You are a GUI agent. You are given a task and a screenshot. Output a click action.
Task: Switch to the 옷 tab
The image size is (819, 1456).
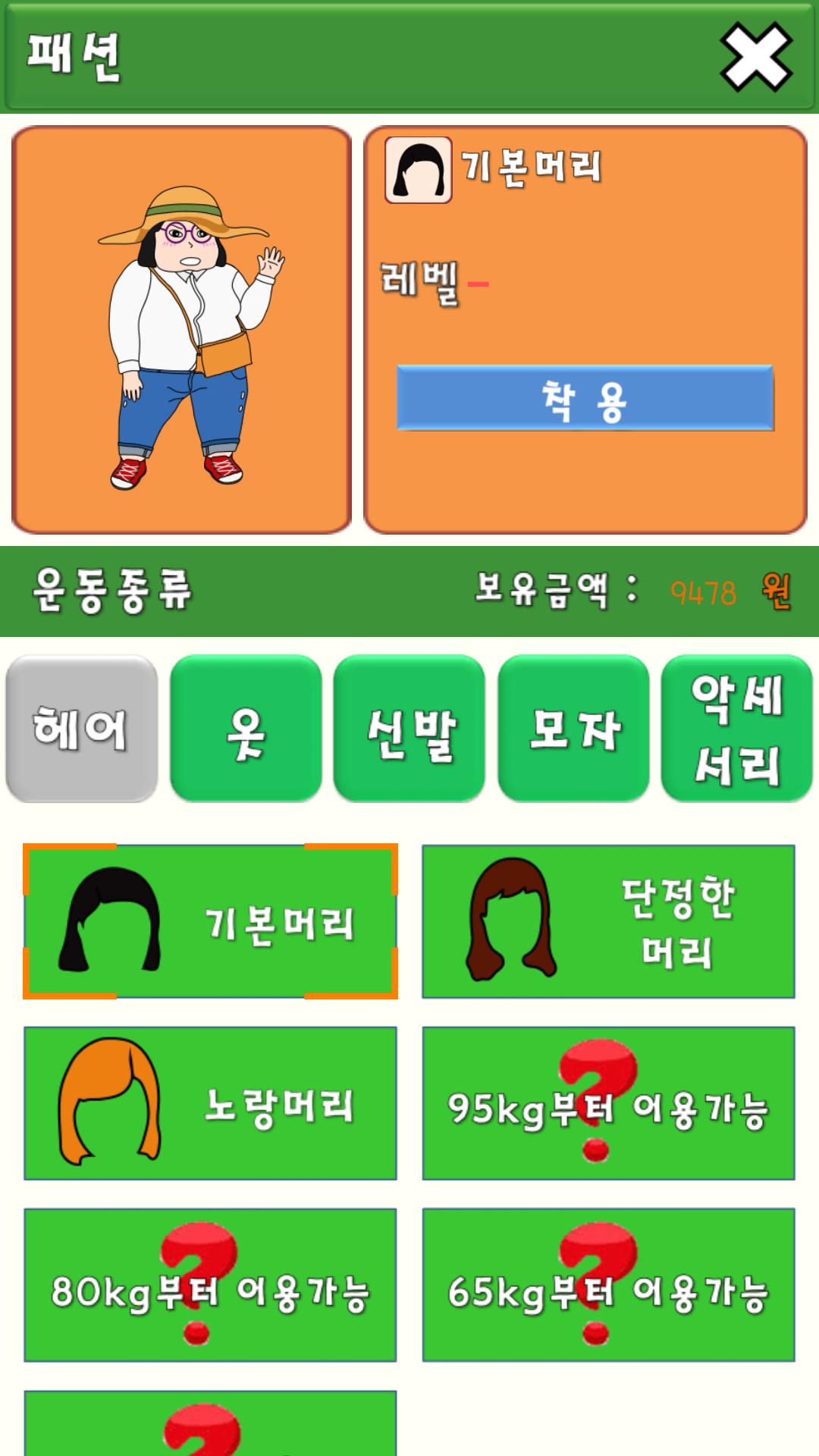(246, 729)
